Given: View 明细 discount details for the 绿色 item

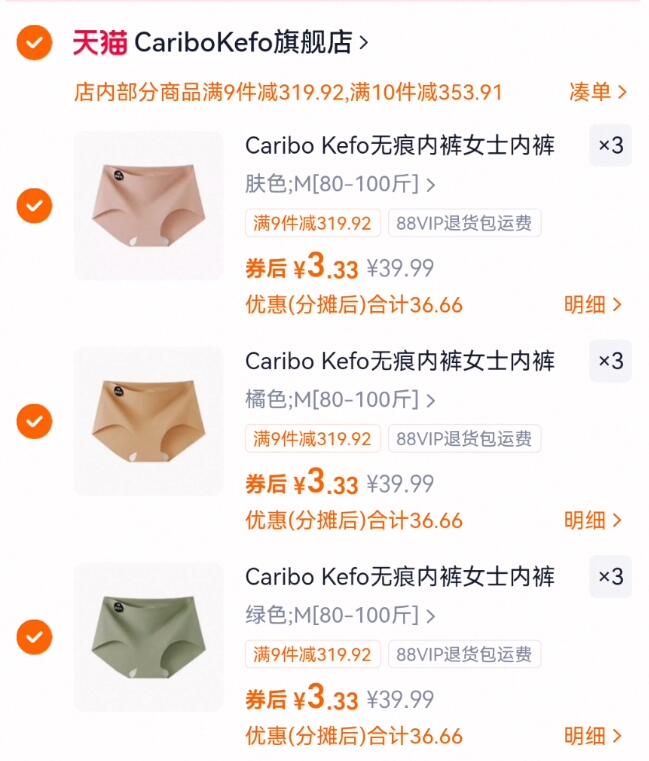Looking at the screenshot, I should (593, 737).
